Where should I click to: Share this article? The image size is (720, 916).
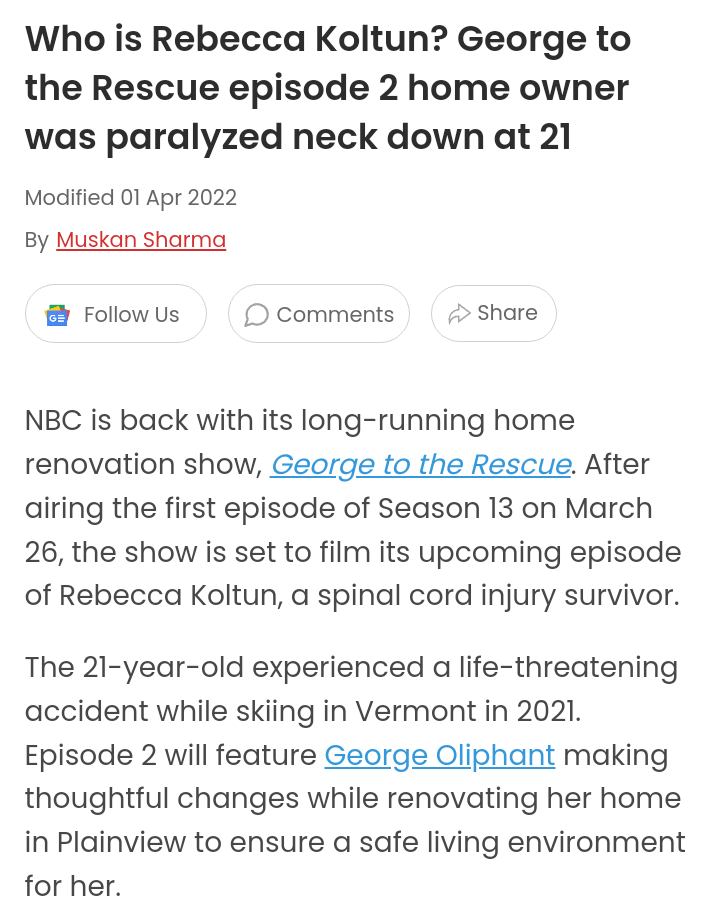pyautogui.click(x=493, y=313)
